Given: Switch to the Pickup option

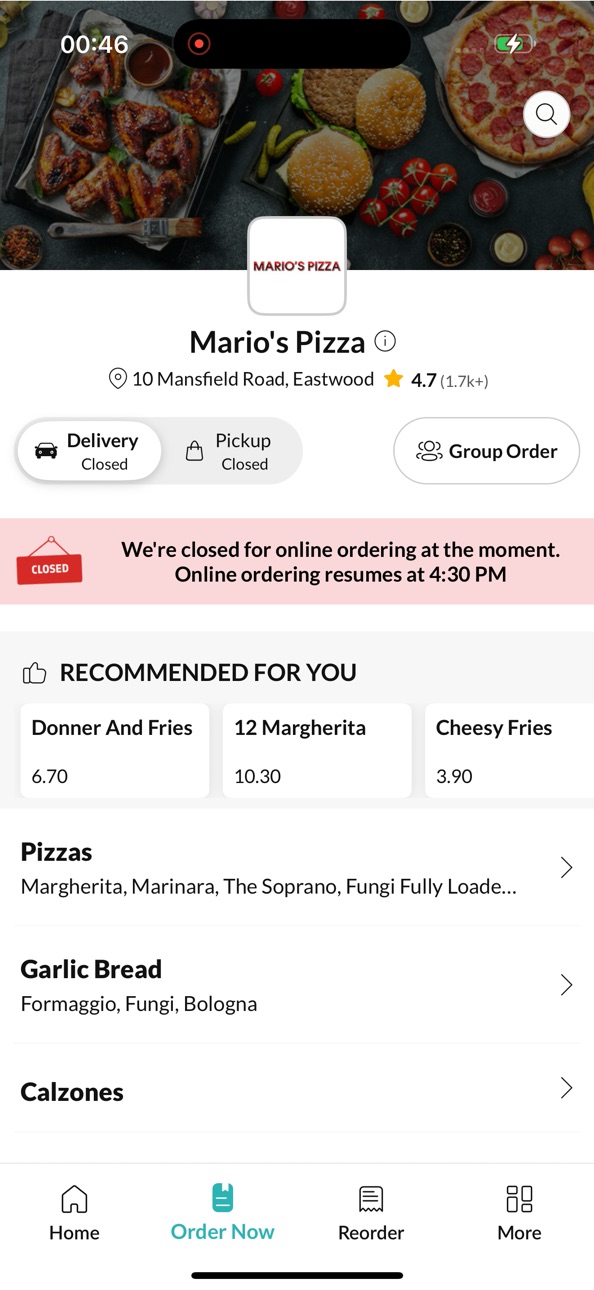Looking at the screenshot, I should [229, 451].
